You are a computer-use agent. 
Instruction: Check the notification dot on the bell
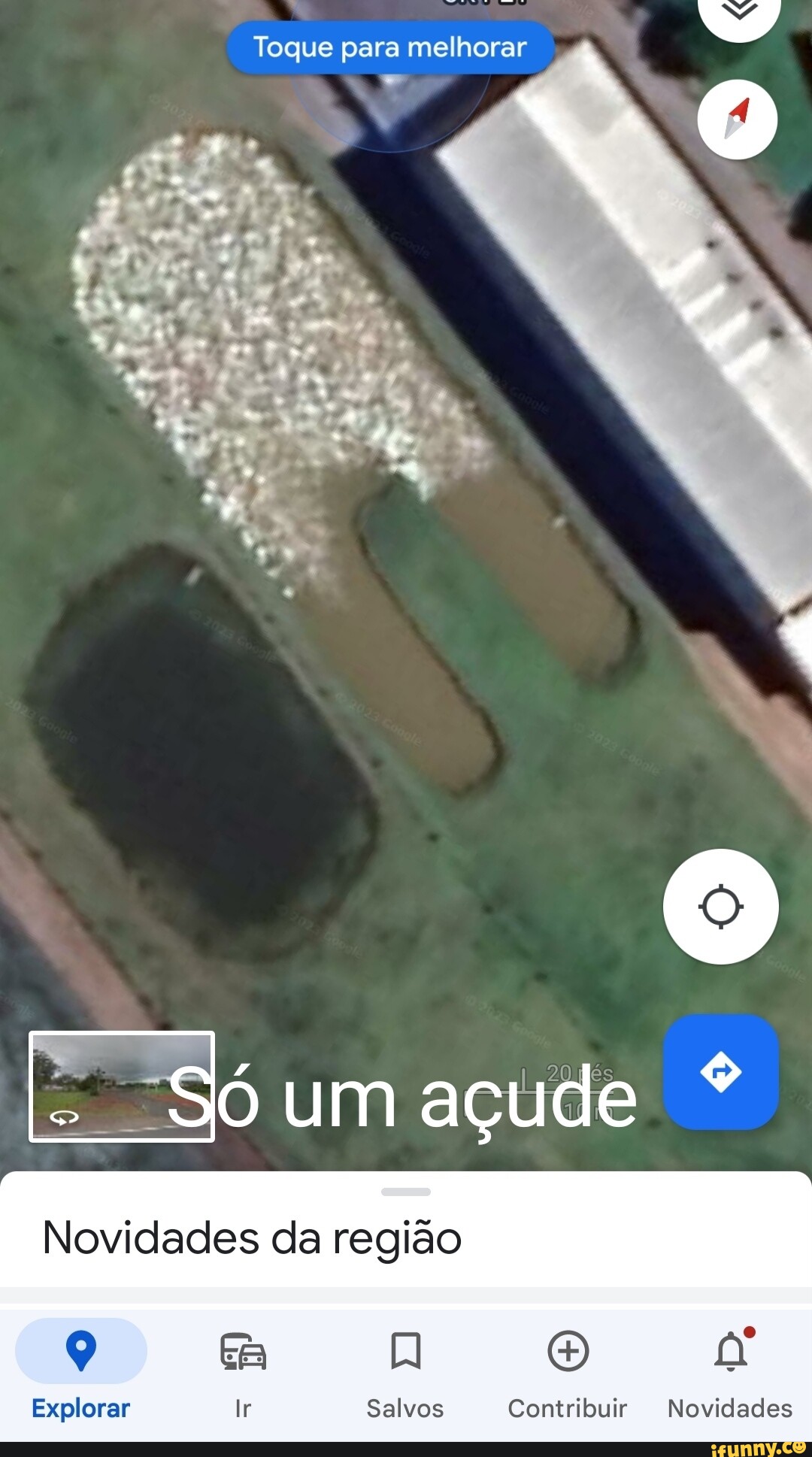[749, 1331]
